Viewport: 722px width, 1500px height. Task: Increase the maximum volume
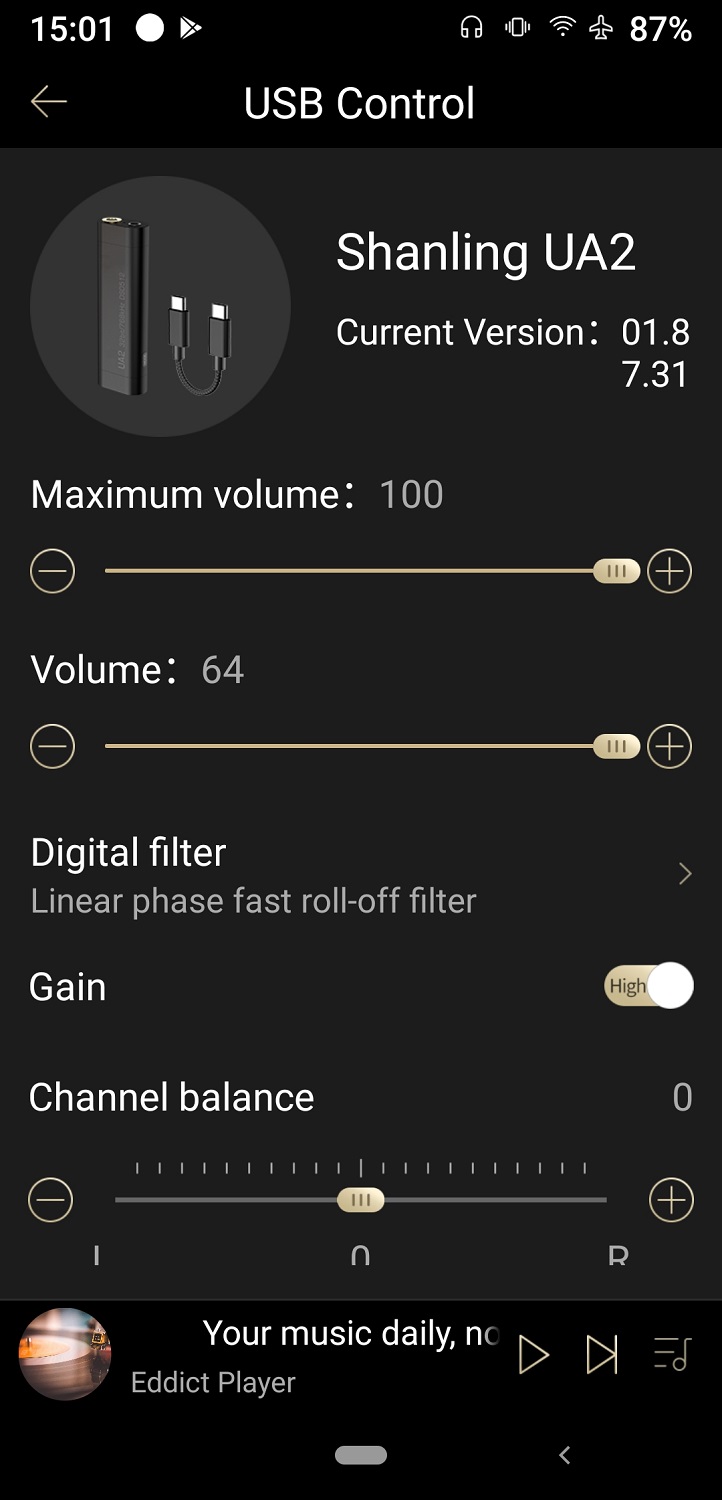(669, 572)
